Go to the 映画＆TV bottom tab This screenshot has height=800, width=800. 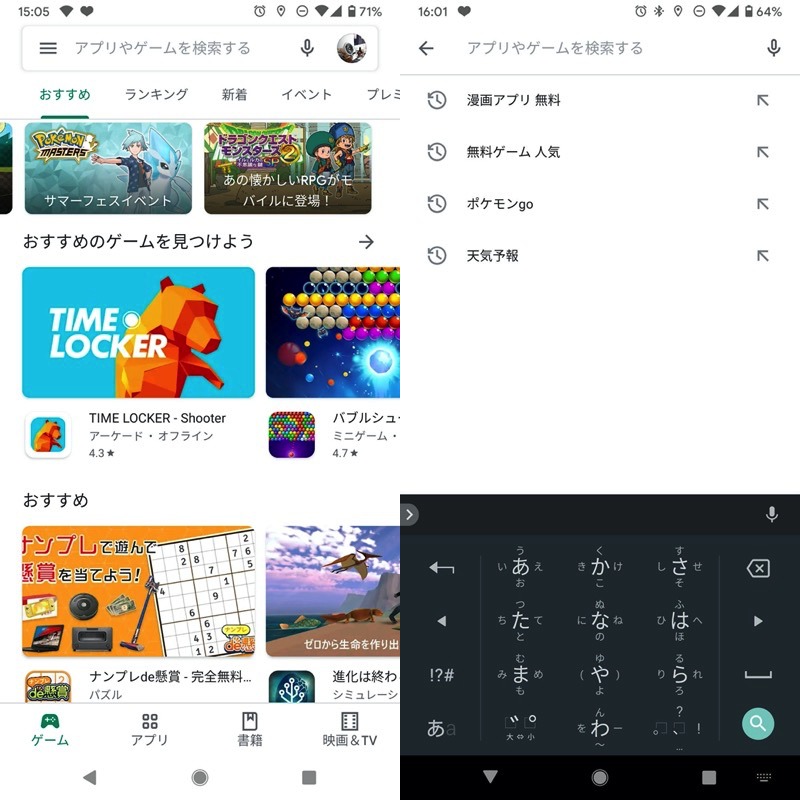[x=349, y=730]
